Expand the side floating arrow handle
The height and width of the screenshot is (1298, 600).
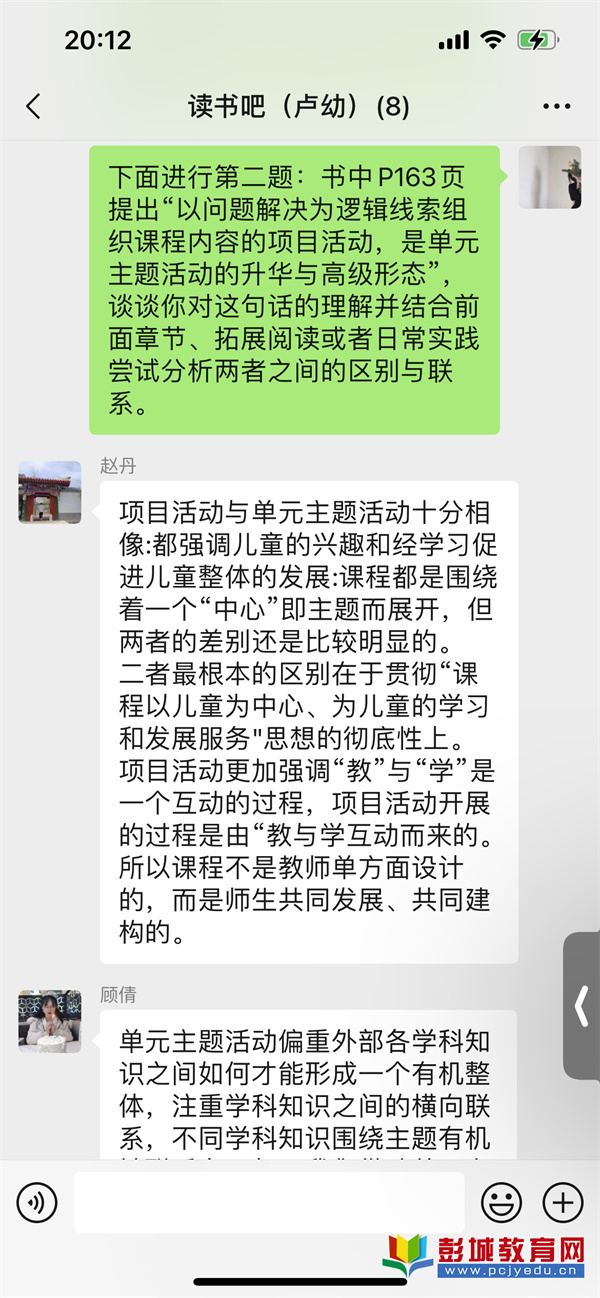click(x=582, y=1005)
